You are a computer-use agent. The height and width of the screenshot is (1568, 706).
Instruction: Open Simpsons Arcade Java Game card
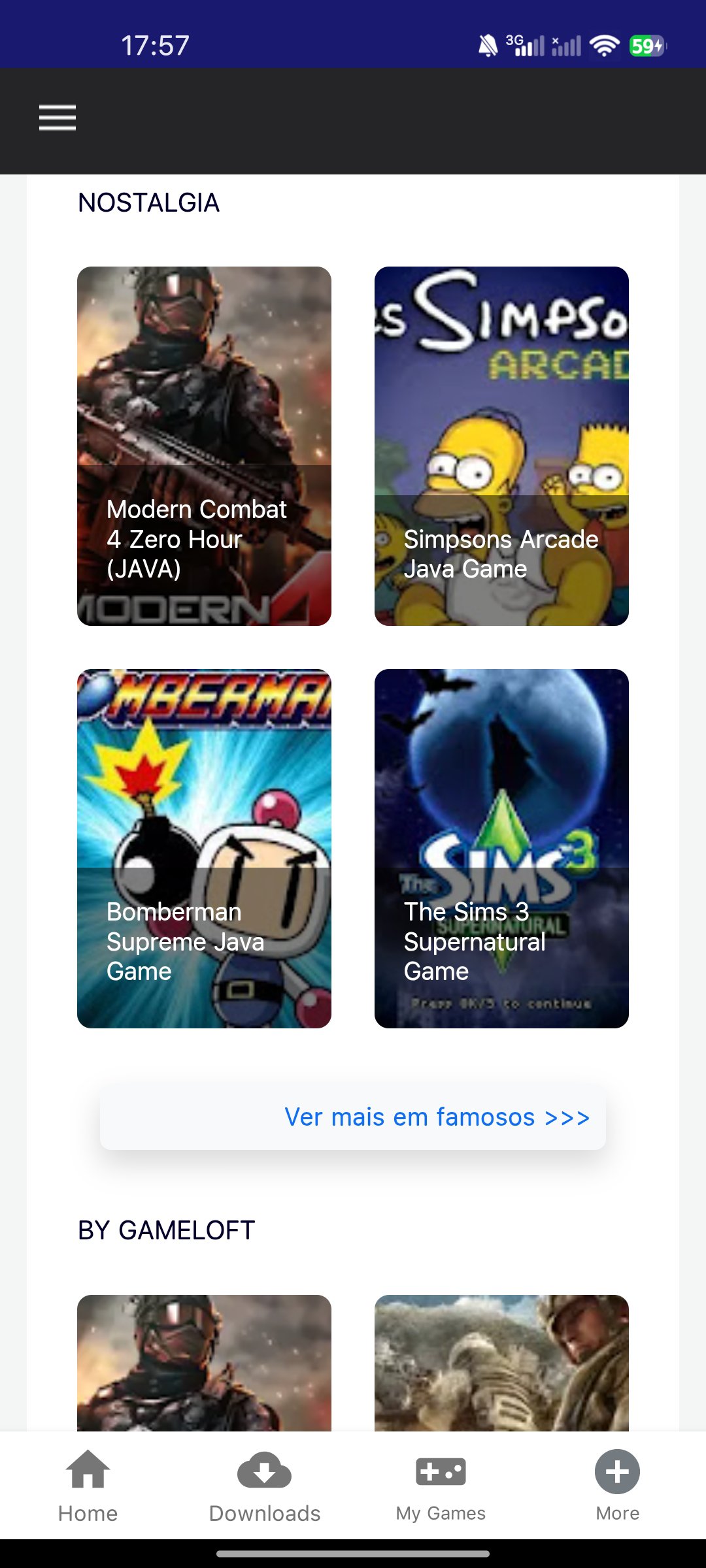coord(501,446)
